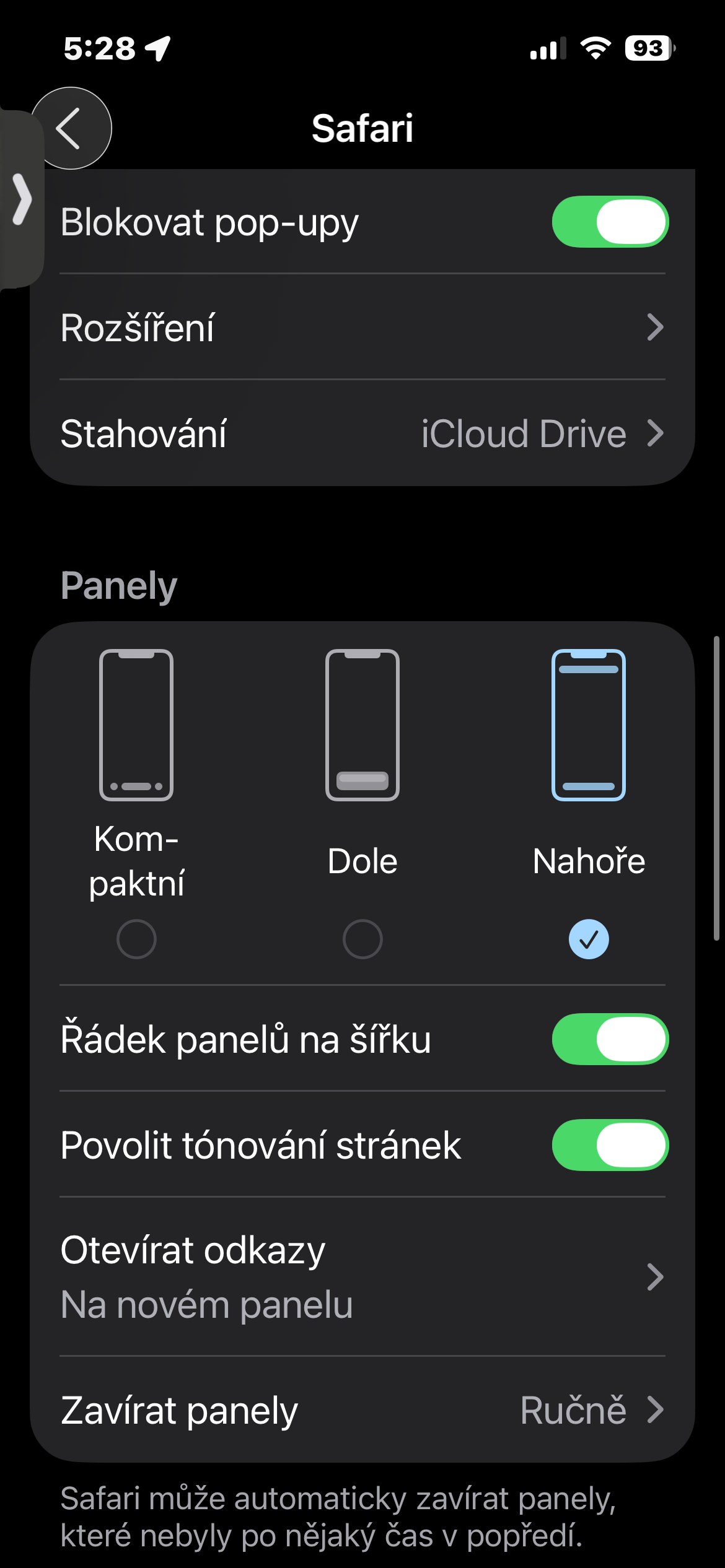Open Rozšíření settings

[x=362, y=327]
